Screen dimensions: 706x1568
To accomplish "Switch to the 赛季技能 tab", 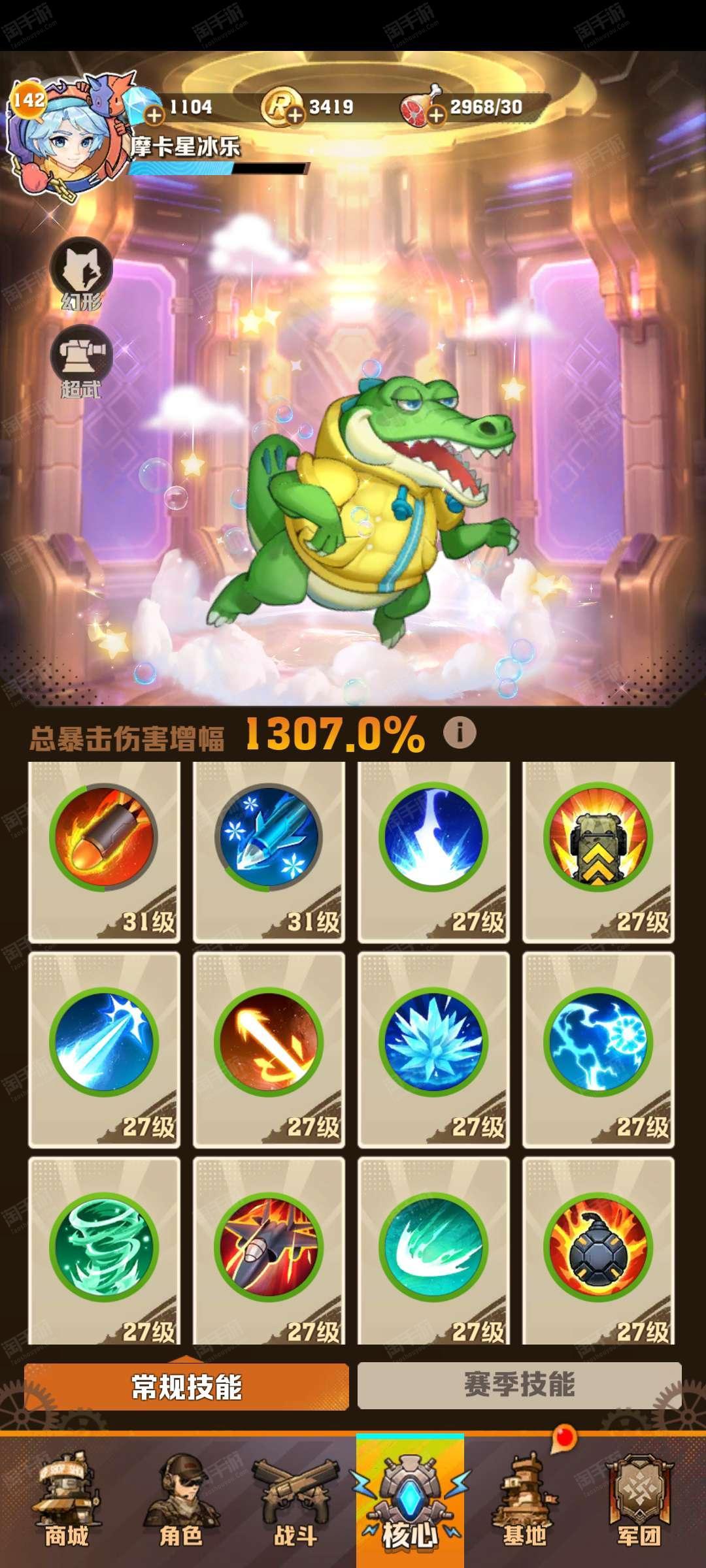I will point(520,1385).
